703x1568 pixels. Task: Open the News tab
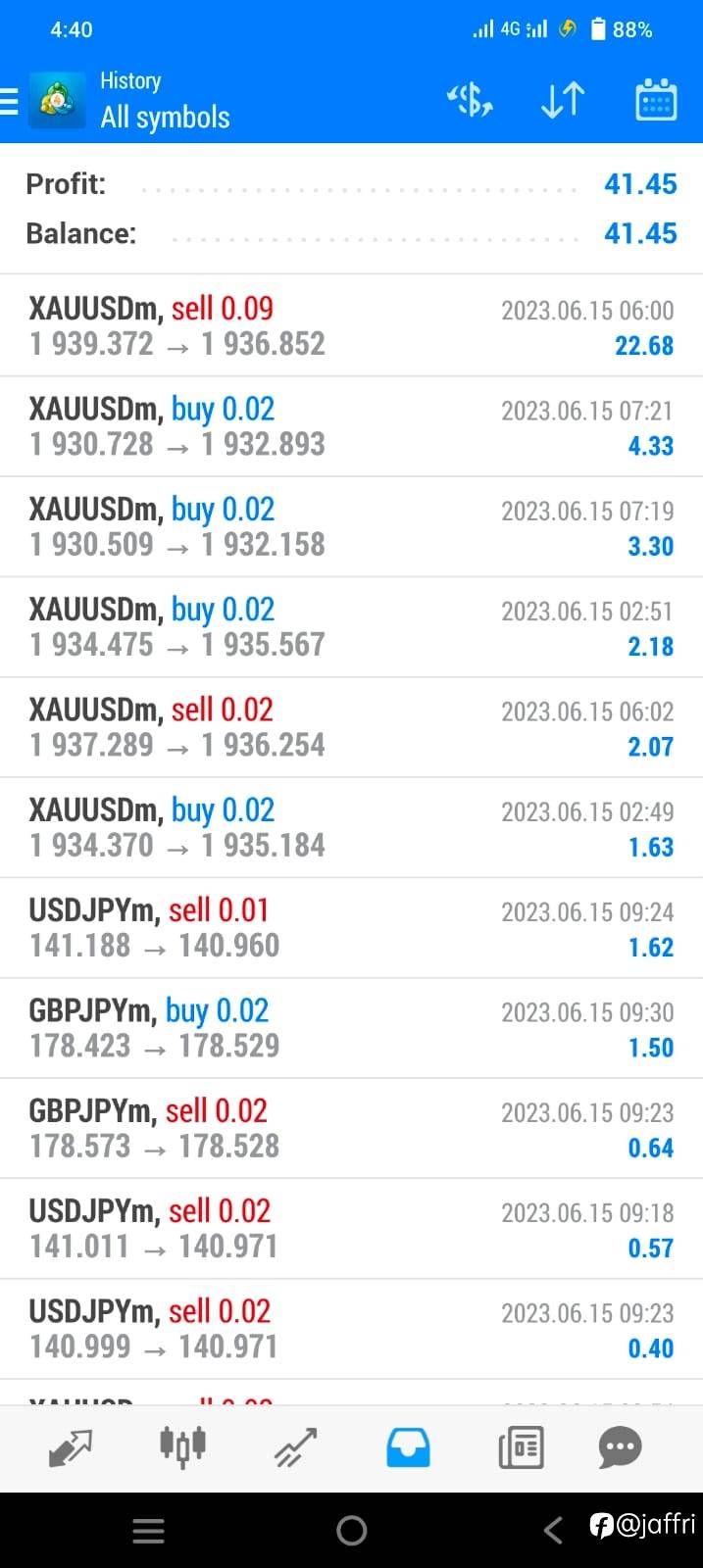pos(521,1447)
